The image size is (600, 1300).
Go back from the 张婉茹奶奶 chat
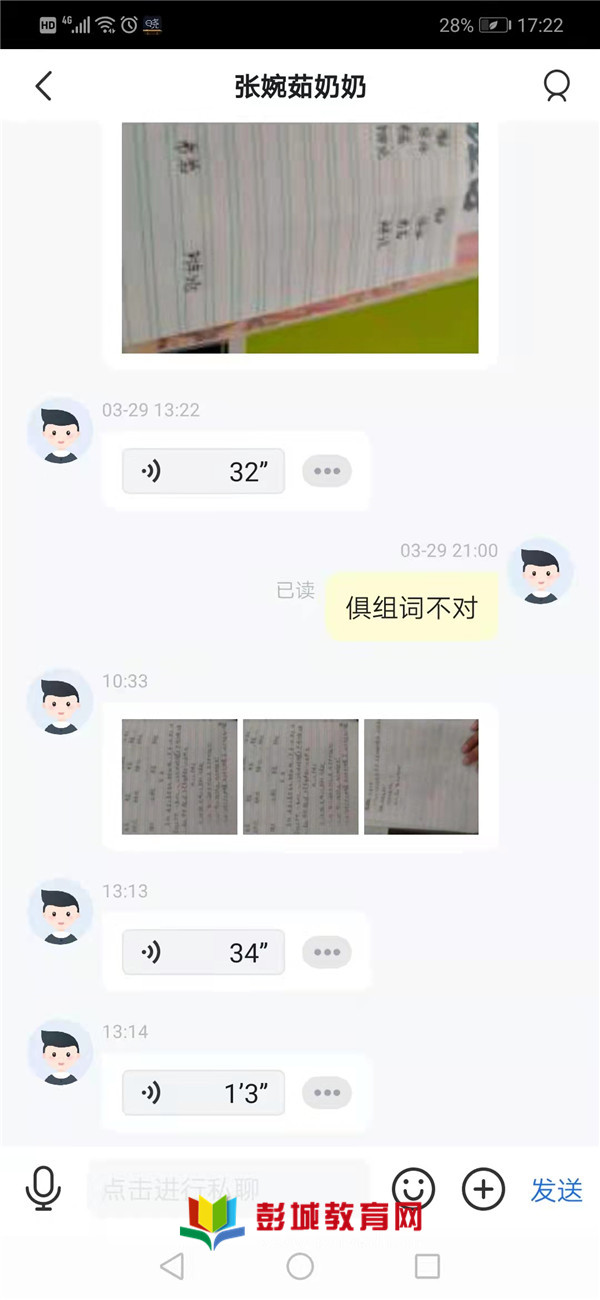[43, 86]
